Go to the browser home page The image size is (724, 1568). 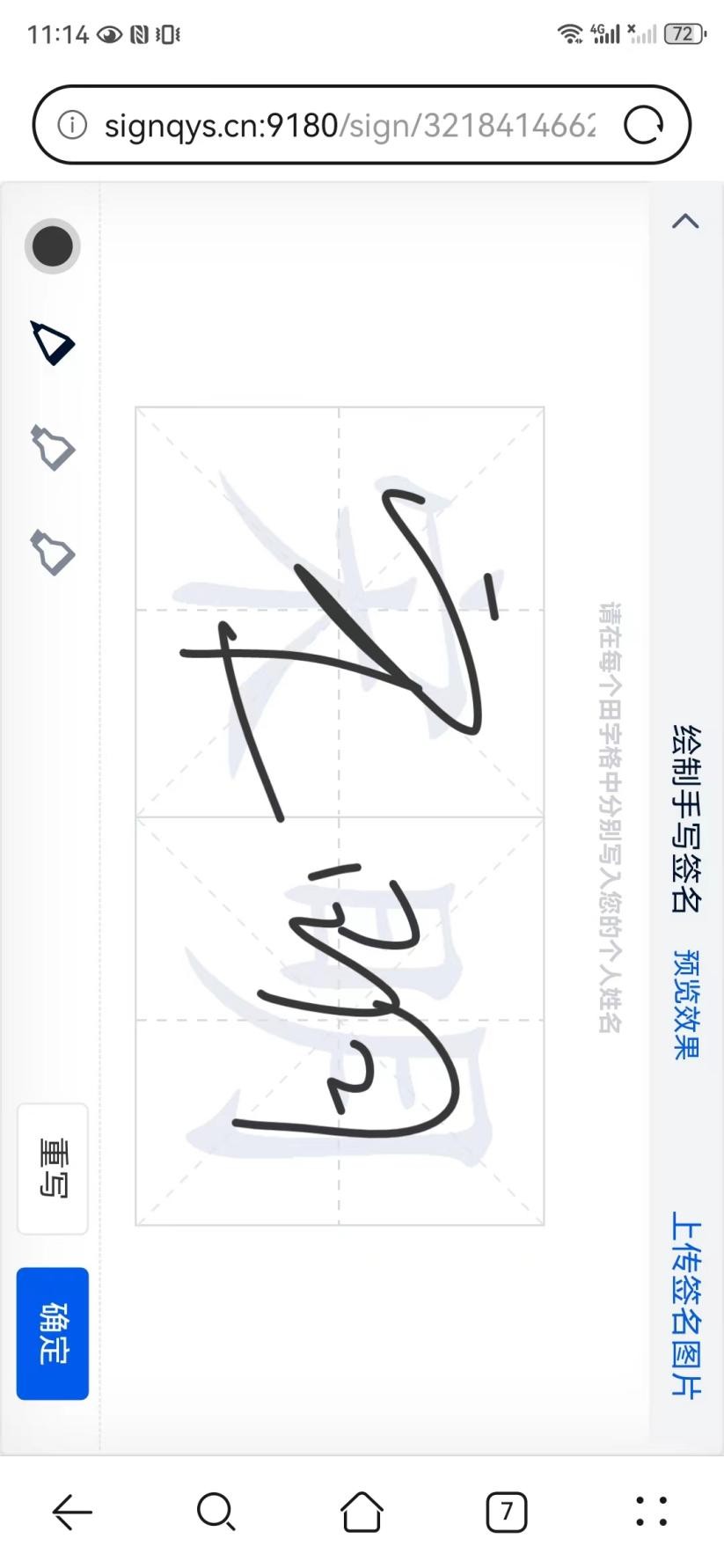point(362,1512)
